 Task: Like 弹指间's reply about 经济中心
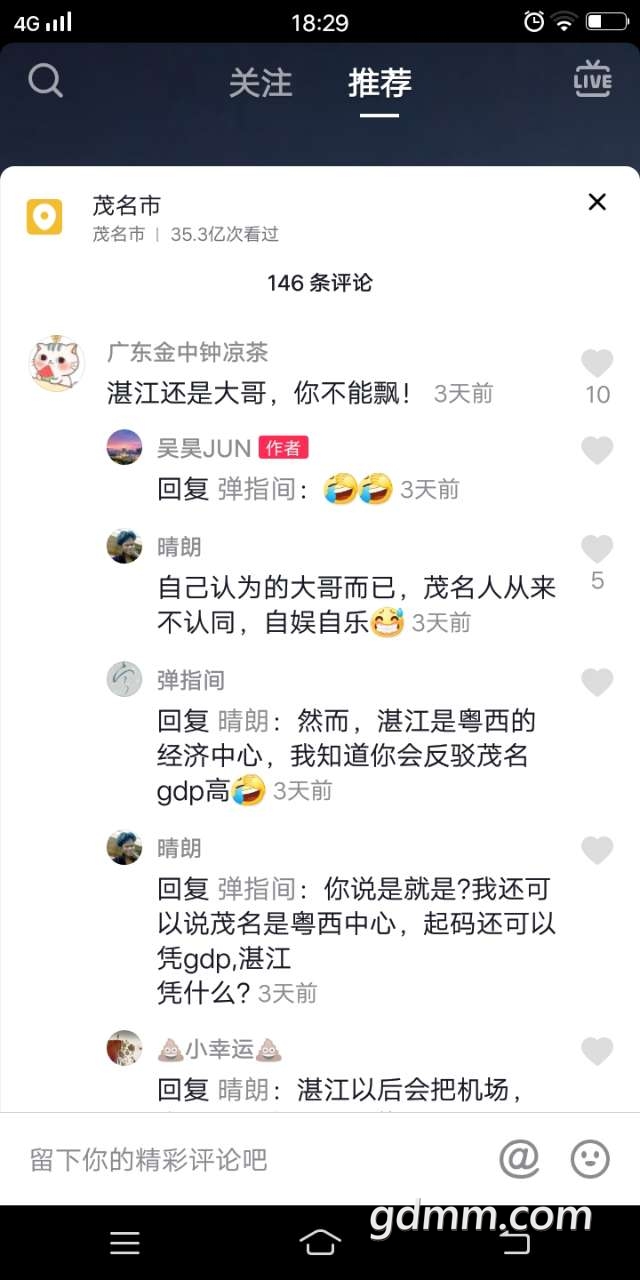coord(597,682)
